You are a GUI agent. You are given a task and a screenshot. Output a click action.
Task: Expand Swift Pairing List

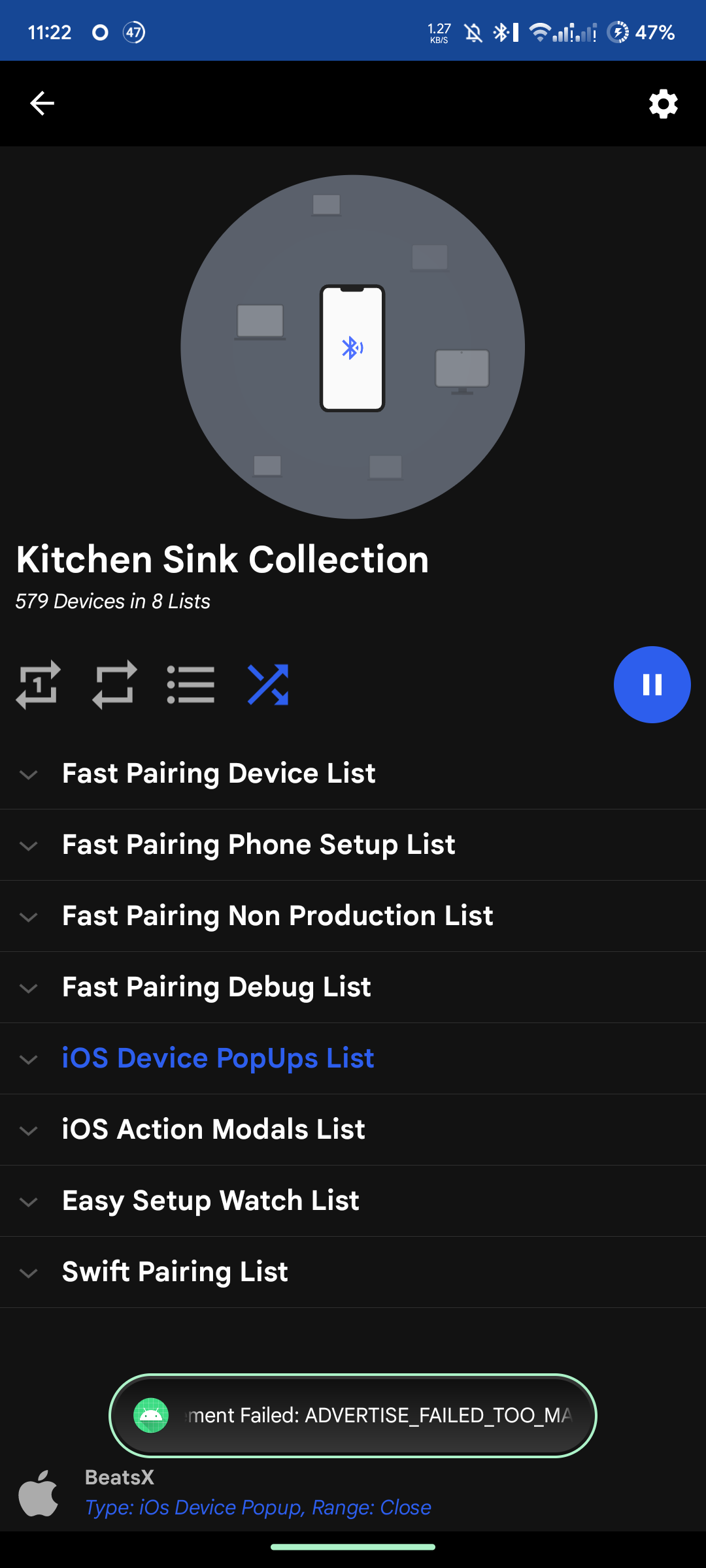pyautogui.click(x=29, y=1273)
